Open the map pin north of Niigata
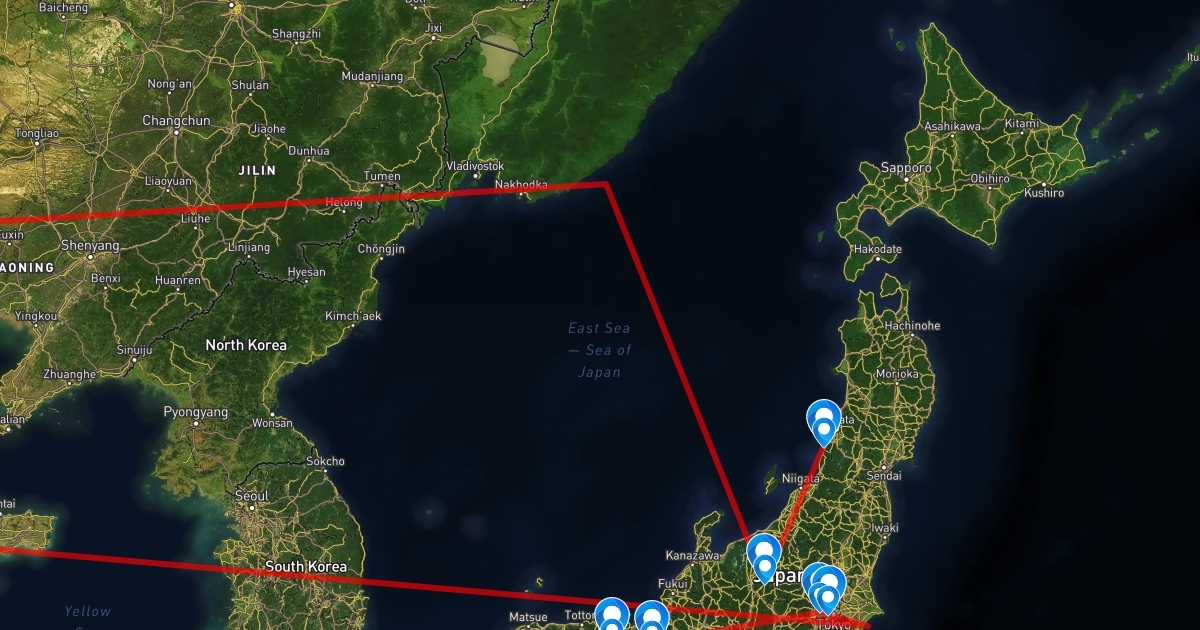 823,420
